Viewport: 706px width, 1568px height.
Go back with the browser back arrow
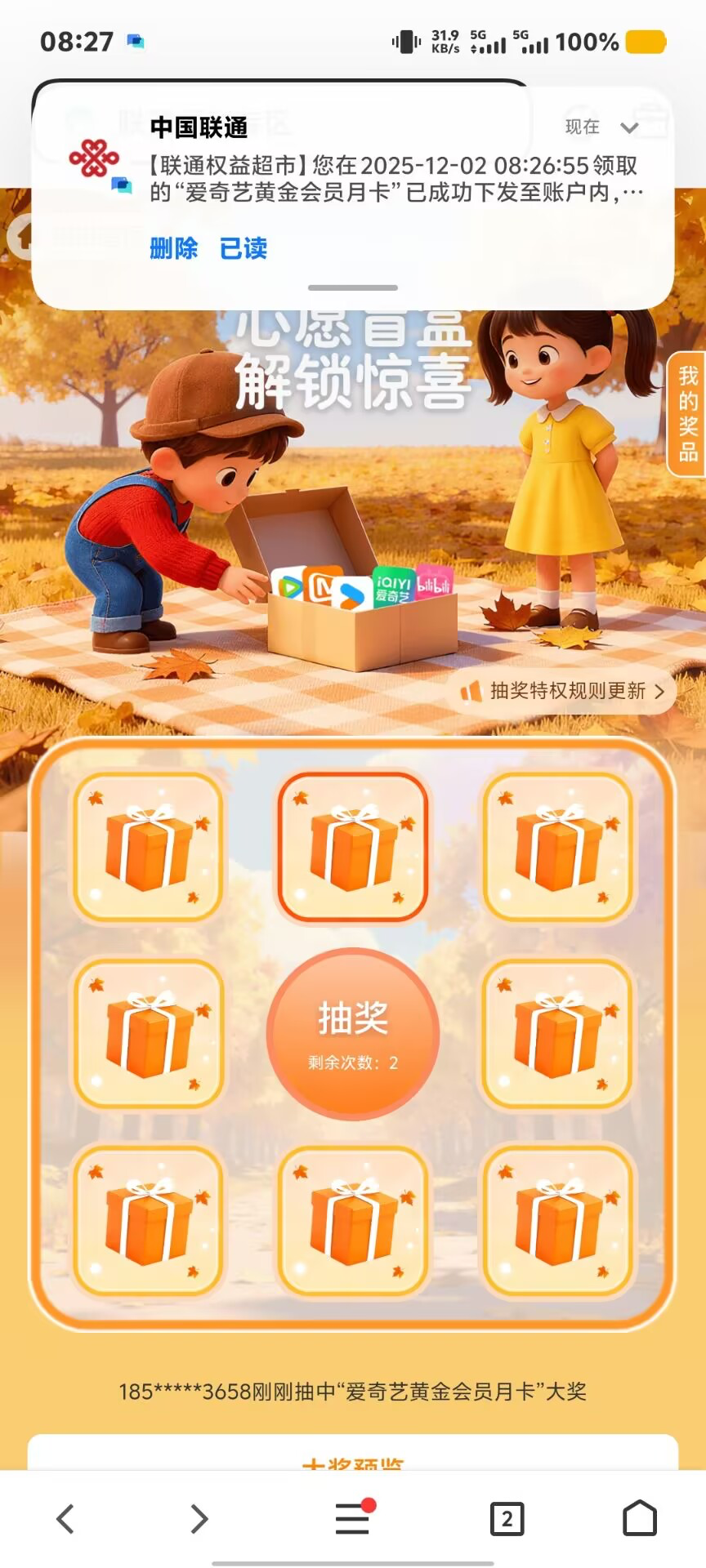click(x=65, y=1519)
